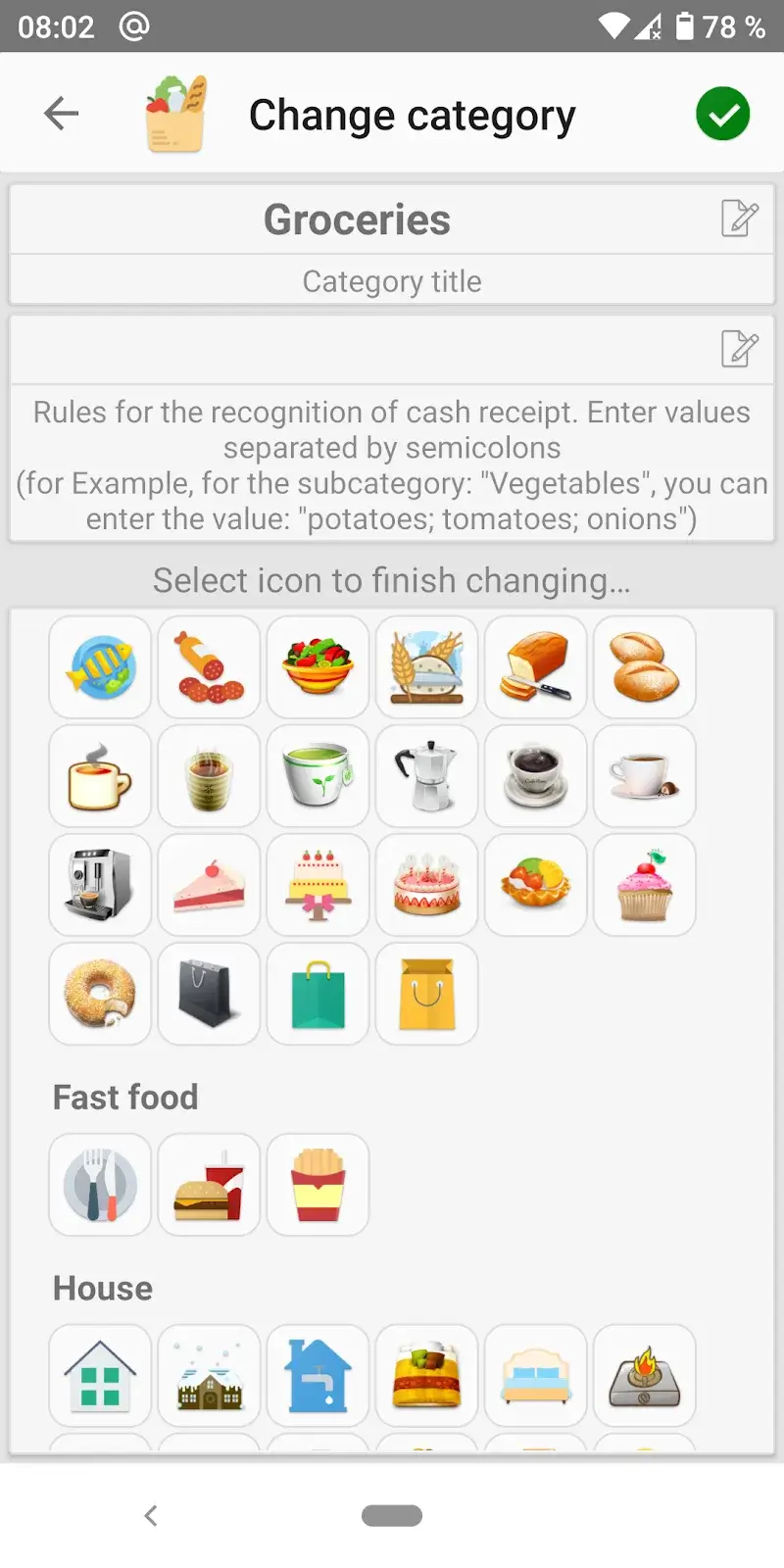Screen dimensions: 784x1568
Task: Edit the Groceries category title
Action: point(739,219)
